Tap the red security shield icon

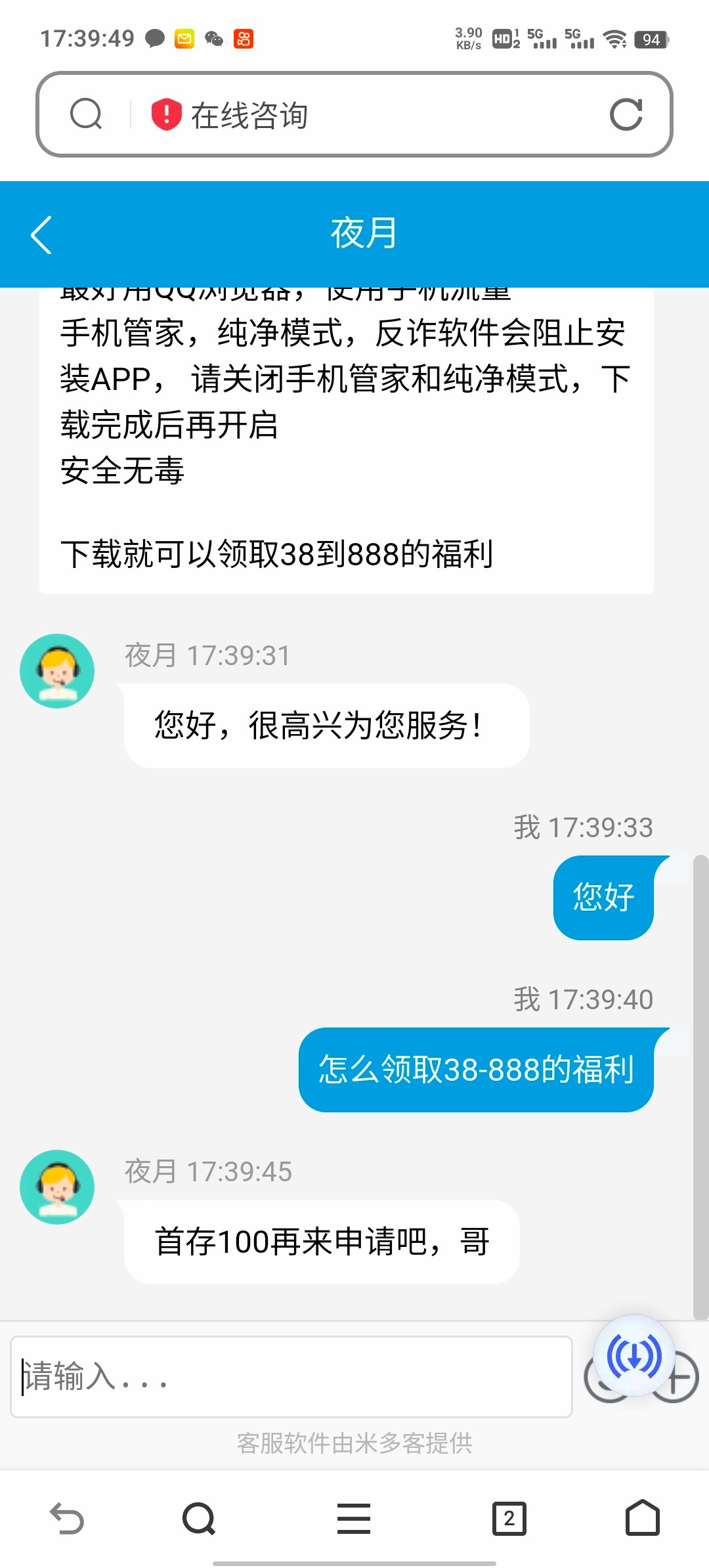coord(166,115)
